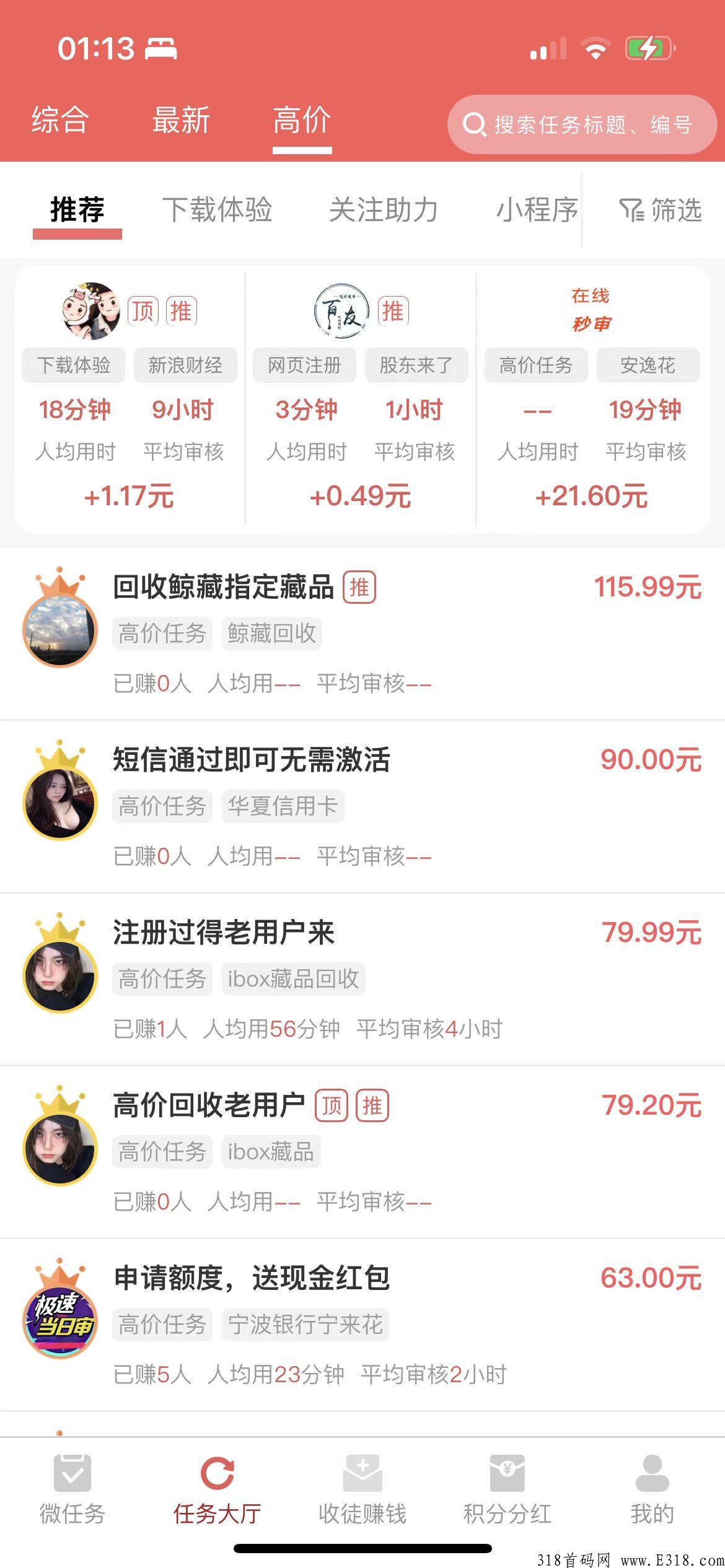
Task: Click the search magnifier icon
Action: [x=475, y=124]
